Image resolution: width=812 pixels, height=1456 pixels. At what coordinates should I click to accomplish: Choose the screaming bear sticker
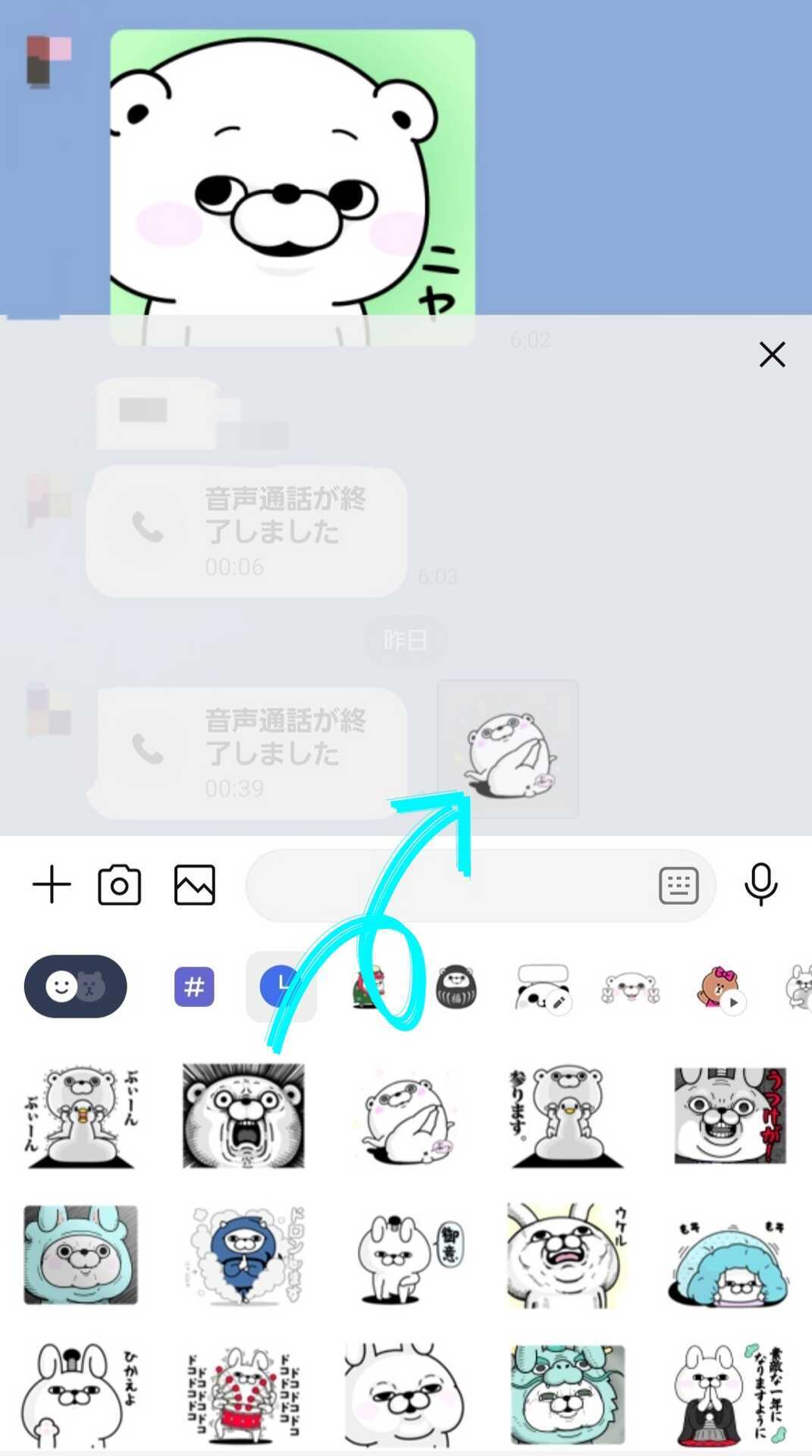click(x=243, y=1116)
